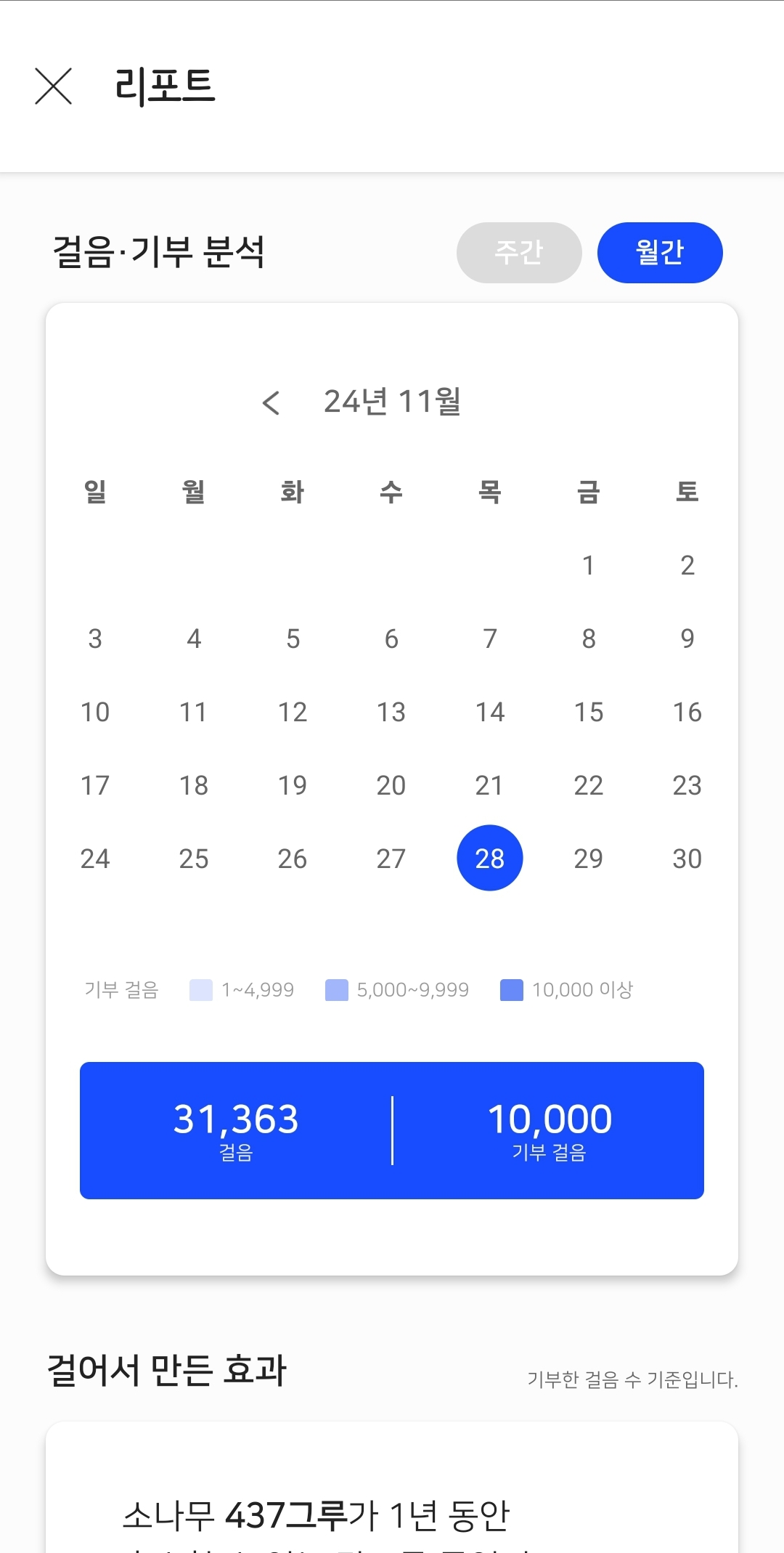Image resolution: width=784 pixels, height=1553 pixels.
Task: Switch to the 주간 weekly view
Action: [518, 253]
